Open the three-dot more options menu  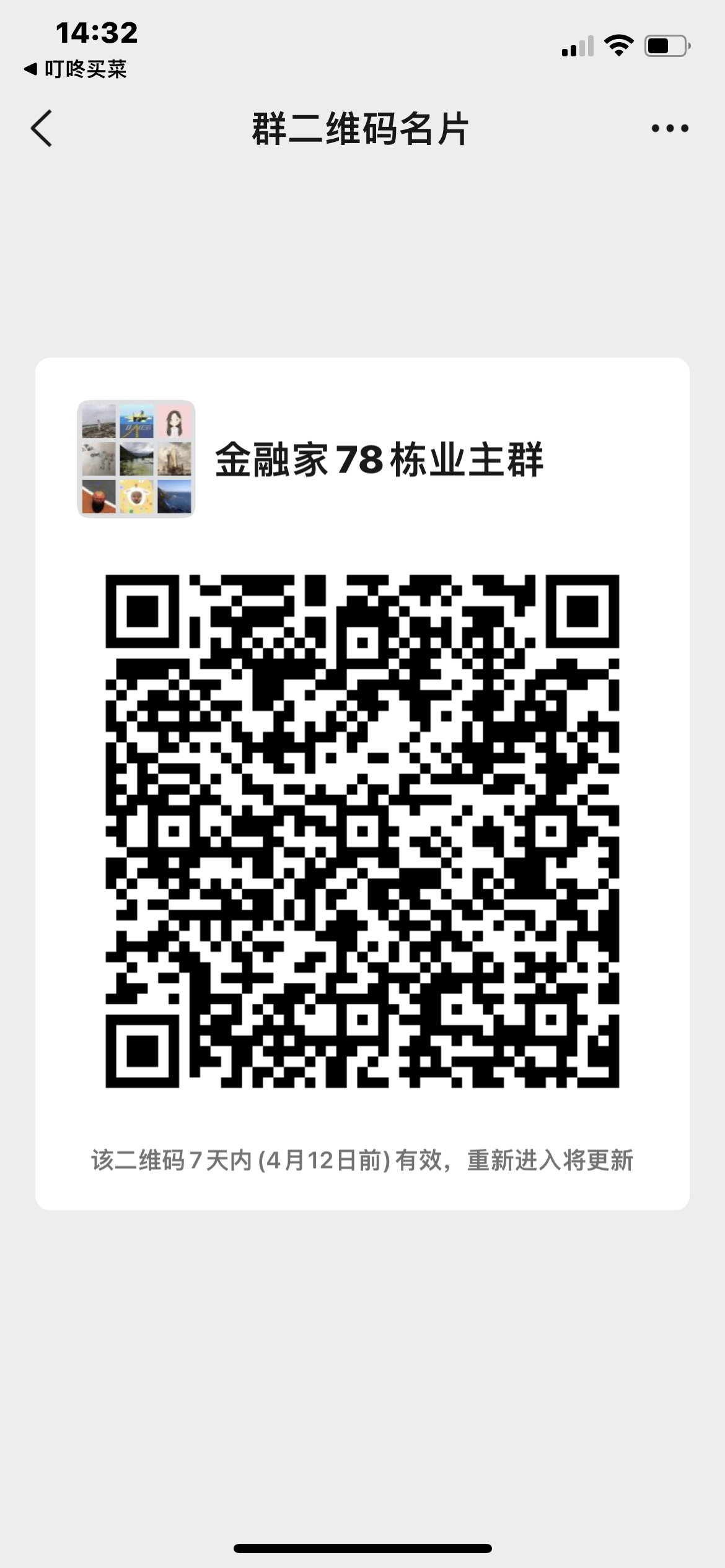pos(669,129)
